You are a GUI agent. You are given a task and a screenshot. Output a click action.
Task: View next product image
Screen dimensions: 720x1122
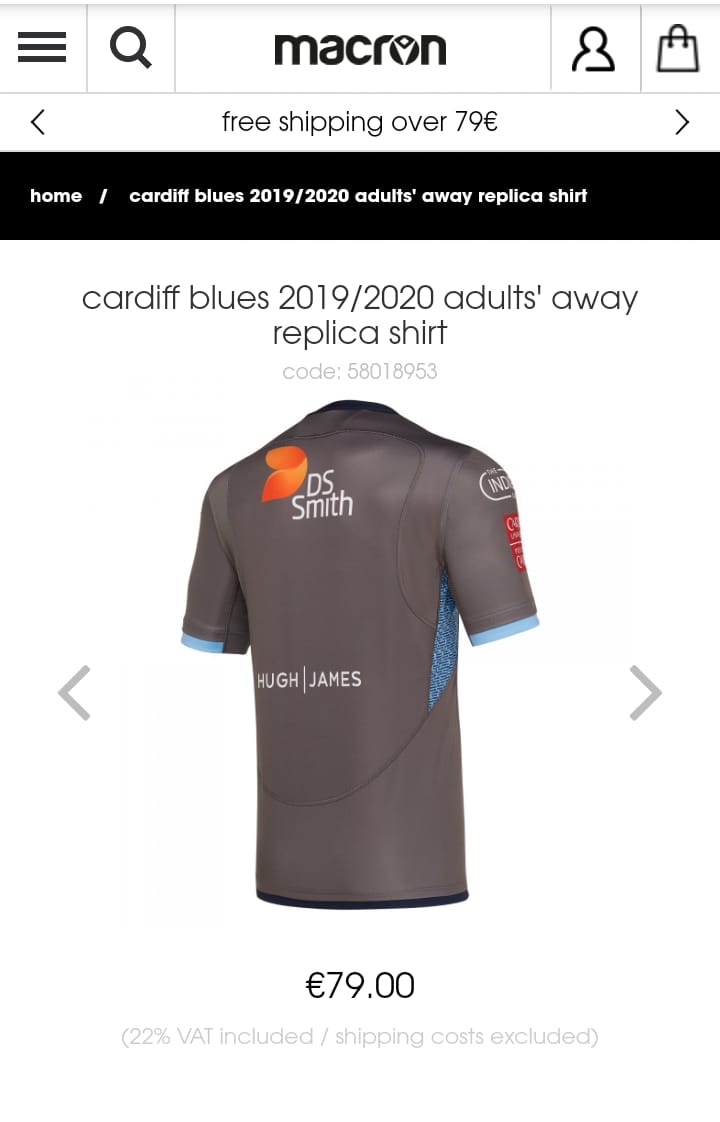(x=645, y=692)
